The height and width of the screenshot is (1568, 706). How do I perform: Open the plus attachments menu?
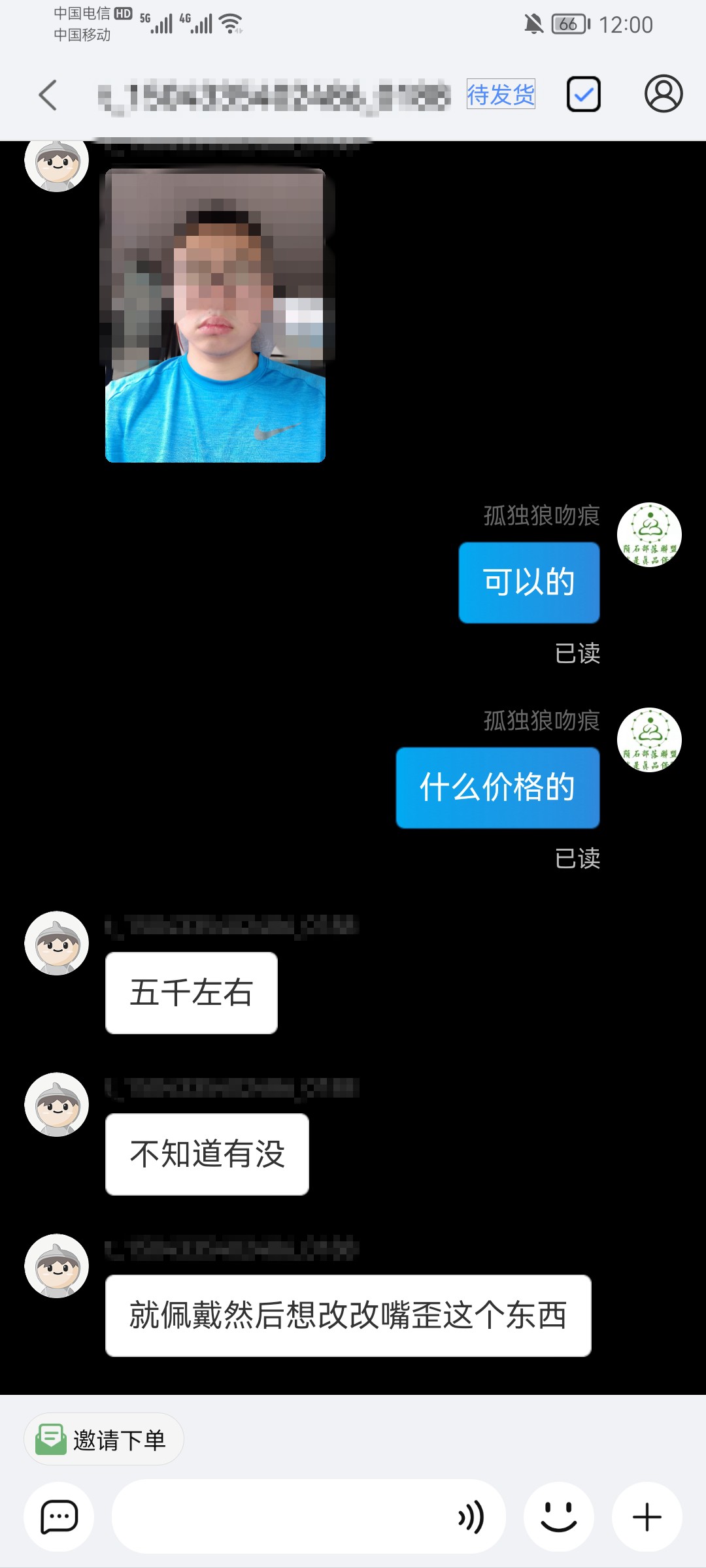(x=647, y=1516)
